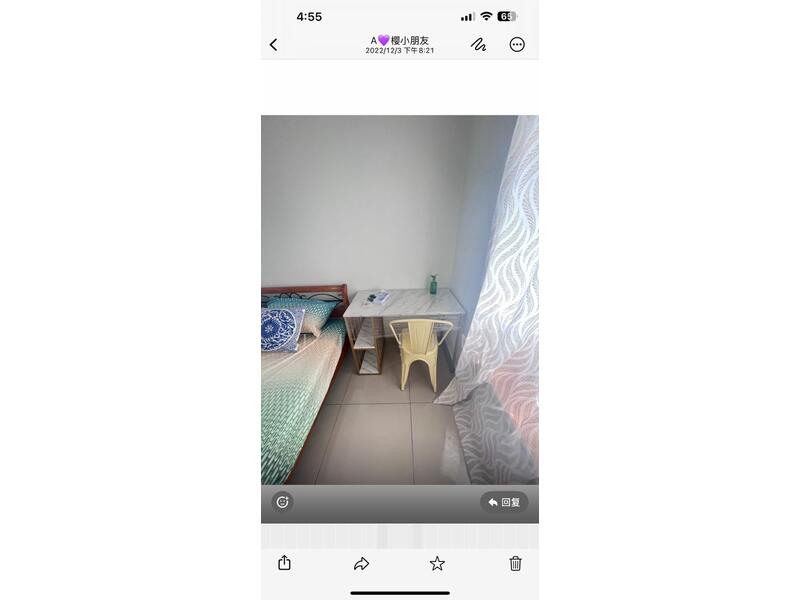Viewport: 800px width, 600px height.
Task: Open the more options menu
Action: (x=517, y=45)
